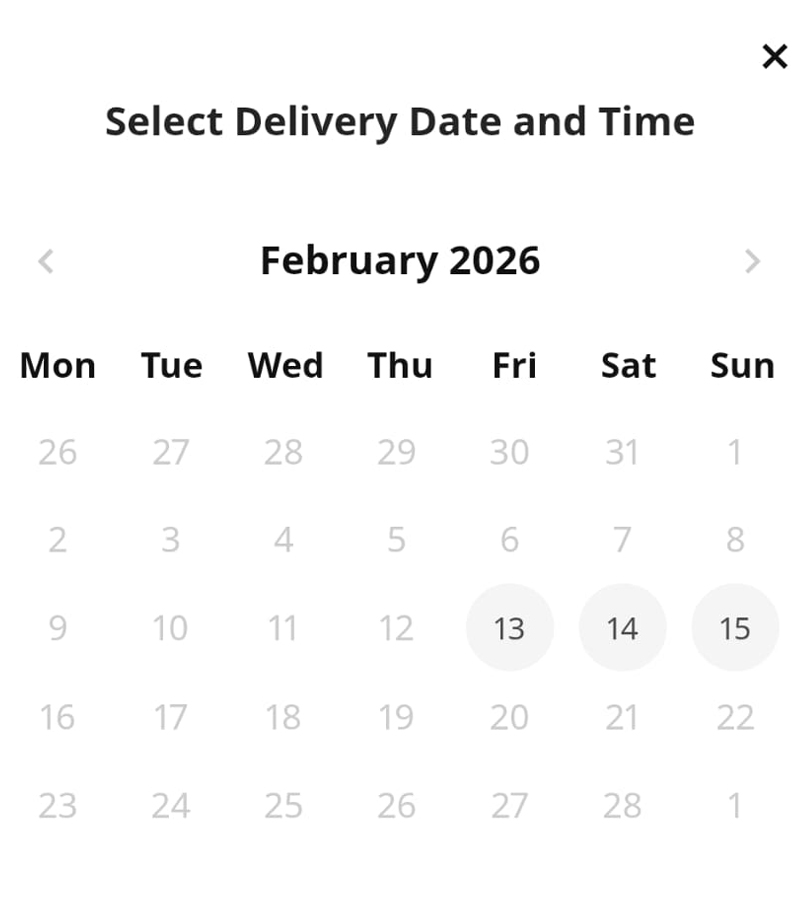This screenshot has height=900, width=800.
Task: Choose Saturday the 14th for delivery
Action: [x=622, y=628]
